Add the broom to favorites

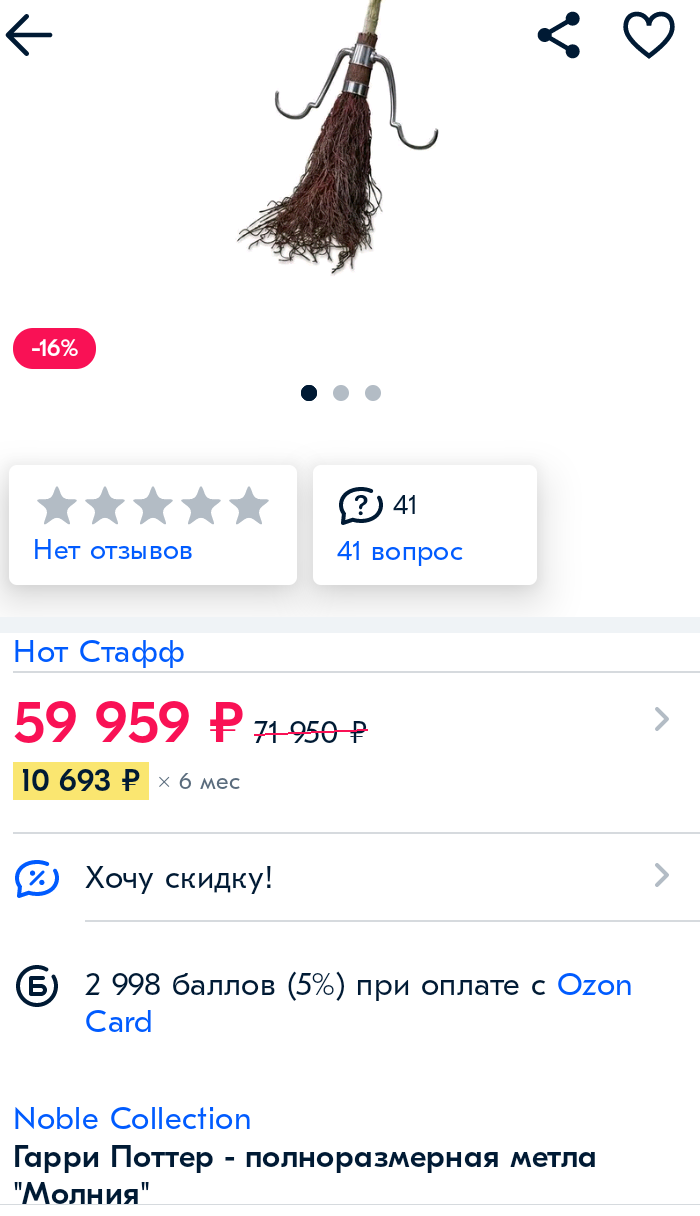[x=649, y=36]
